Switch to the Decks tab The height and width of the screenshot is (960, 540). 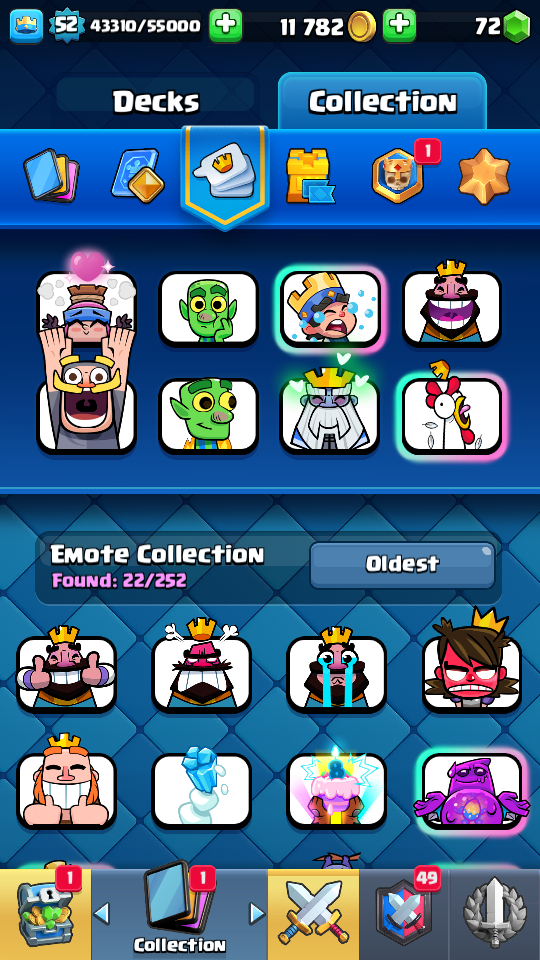[156, 99]
